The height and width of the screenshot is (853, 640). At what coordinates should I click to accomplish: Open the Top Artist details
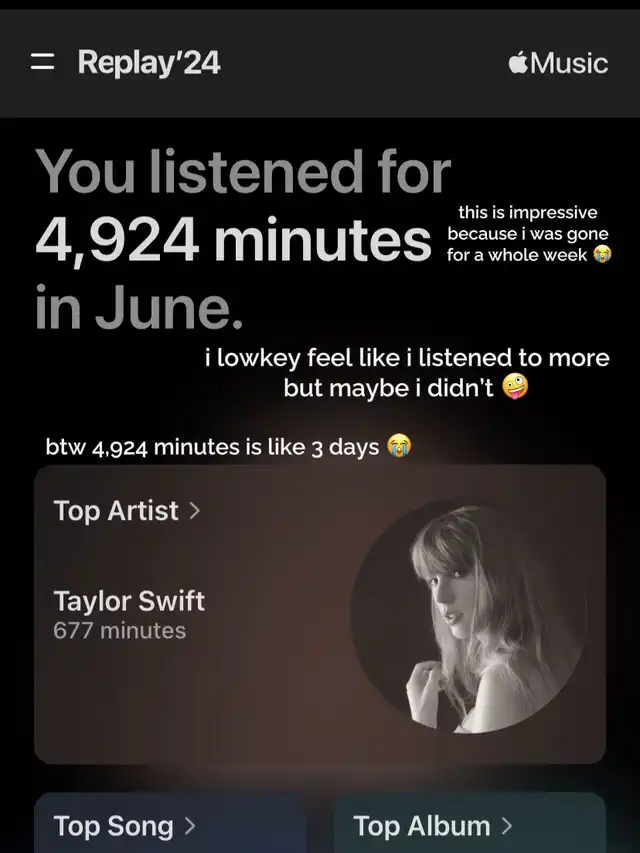coord(127,511)
